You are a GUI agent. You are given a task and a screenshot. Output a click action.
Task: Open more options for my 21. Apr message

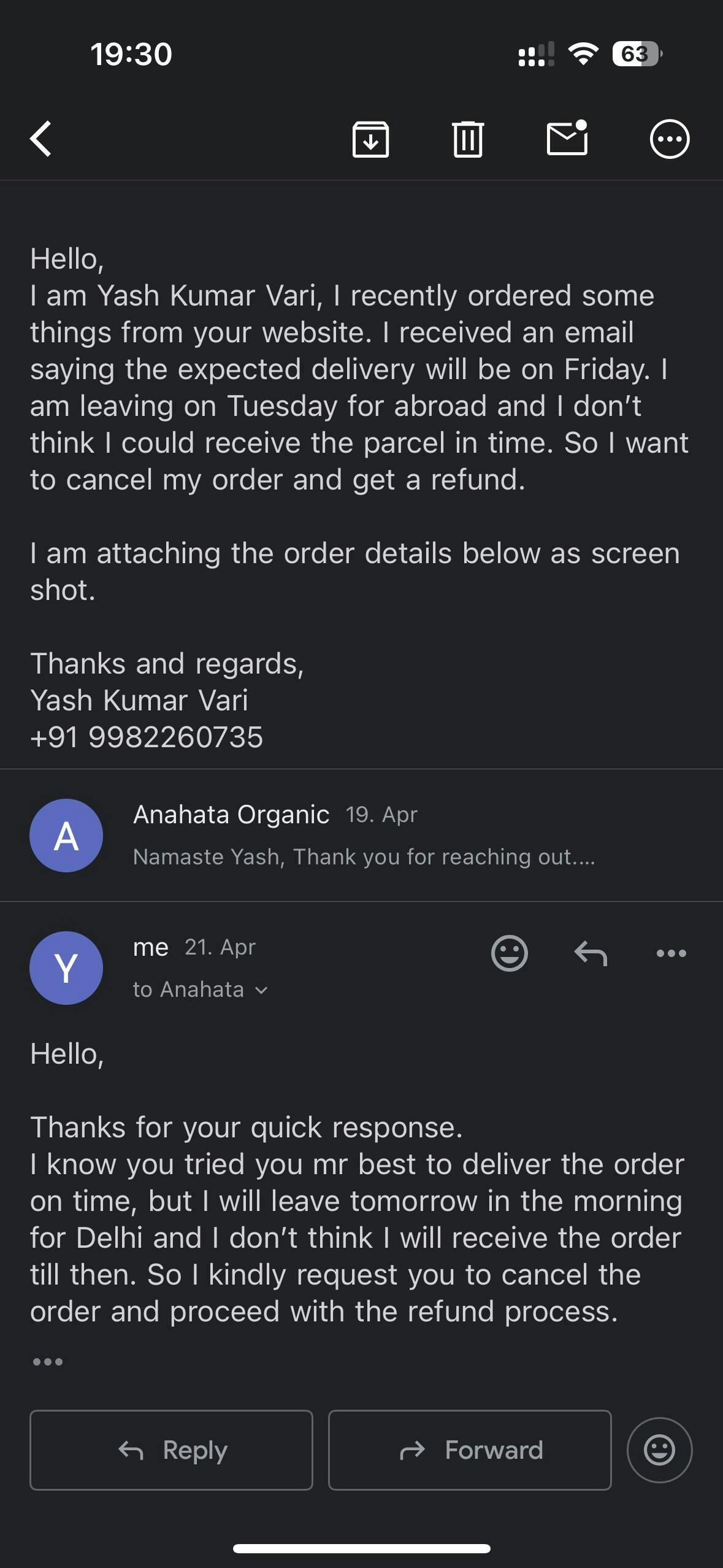[671, 953]
